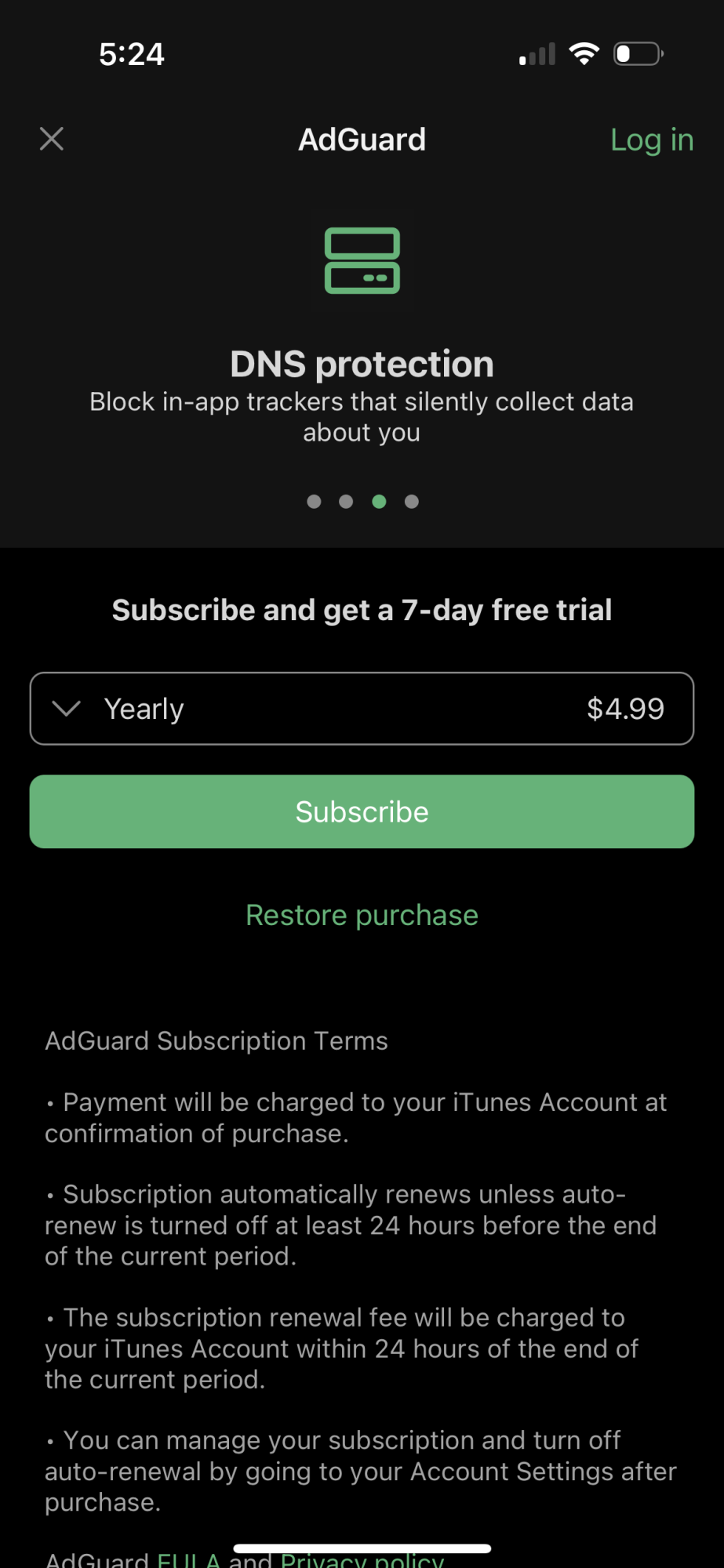Open the AdGuard EULA link
Image resolution: width=724 pixels, height=1568 pixels.
point(188,1560)
